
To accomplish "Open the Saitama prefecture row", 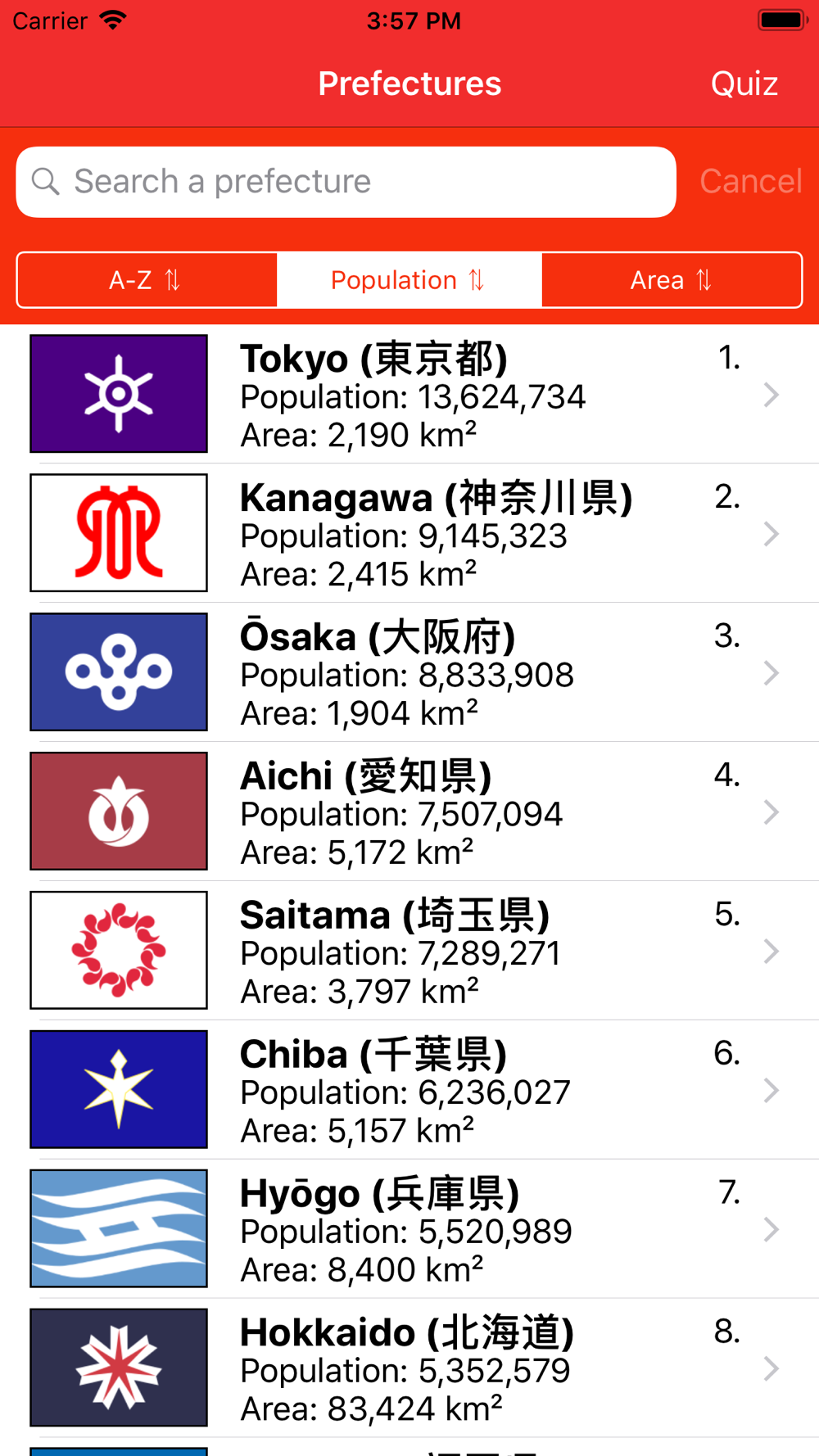I will 409,952.
